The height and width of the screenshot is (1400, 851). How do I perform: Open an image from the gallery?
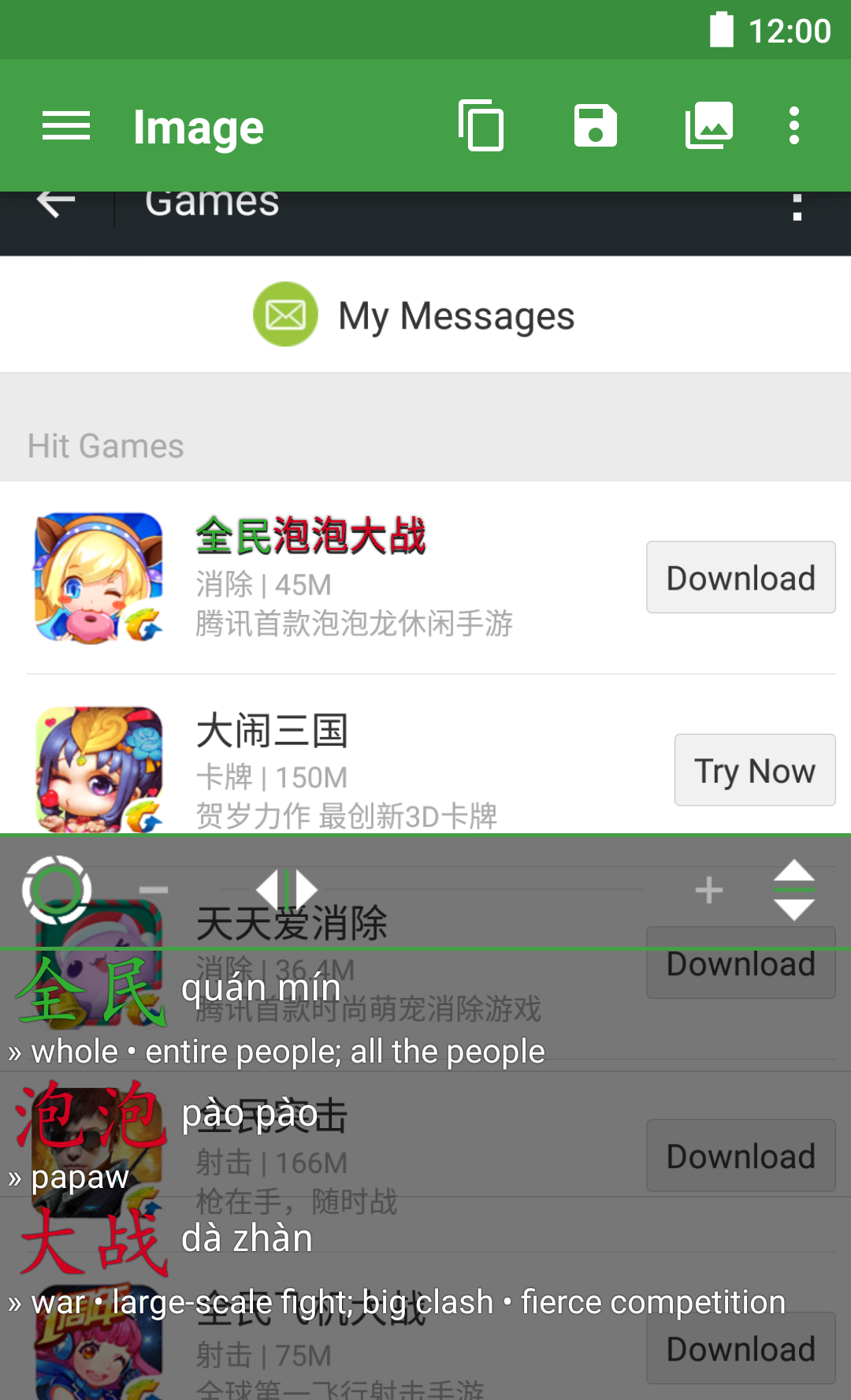tap(709, 126)
